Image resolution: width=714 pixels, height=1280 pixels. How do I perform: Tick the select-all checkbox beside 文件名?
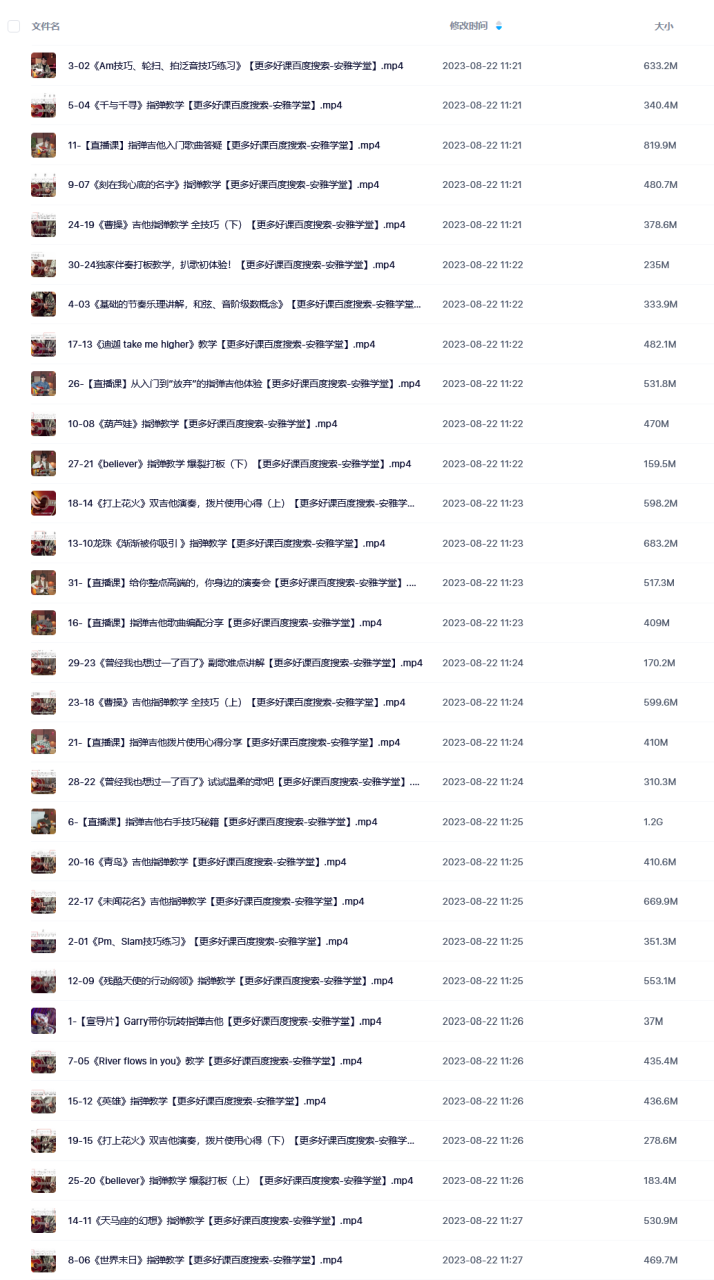13,26
